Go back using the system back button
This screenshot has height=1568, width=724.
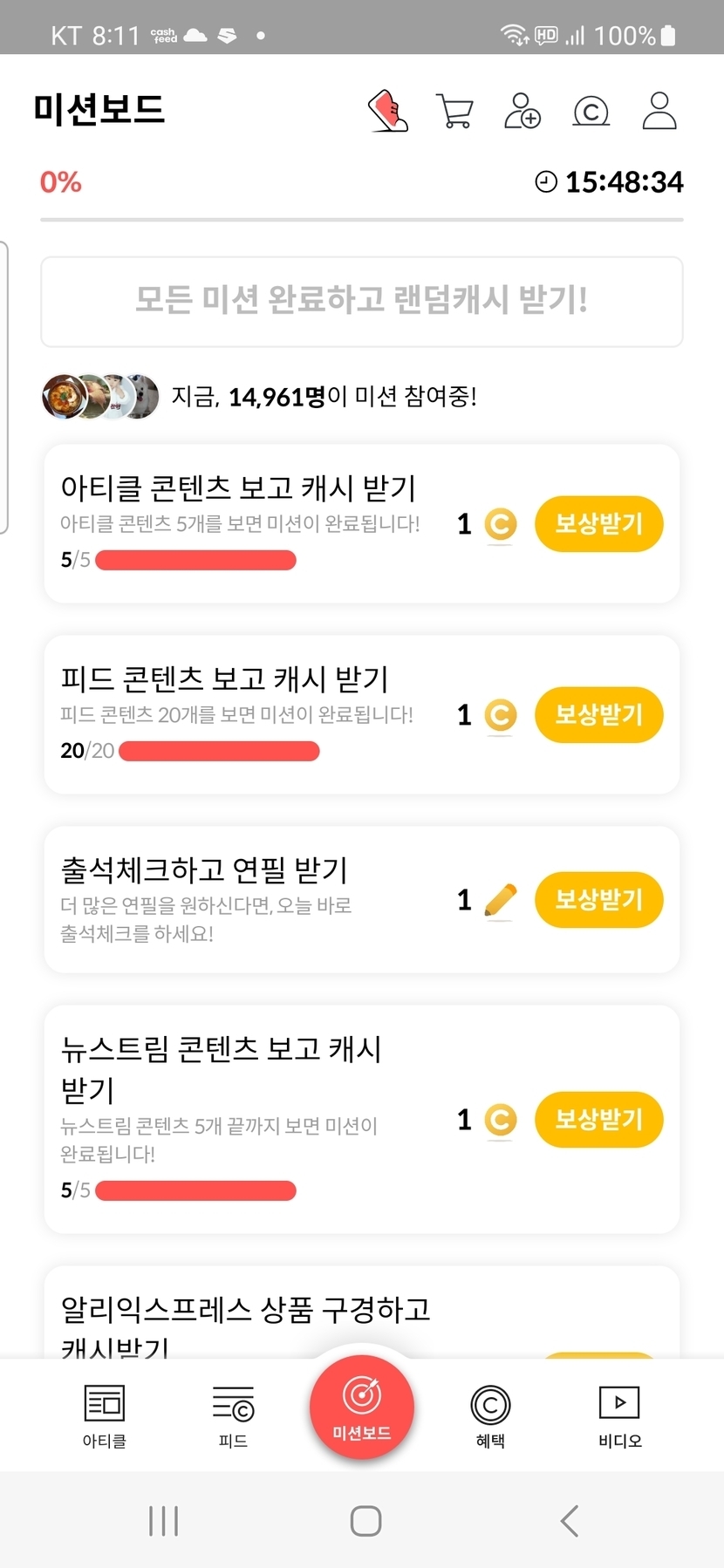coord(570,1521)
